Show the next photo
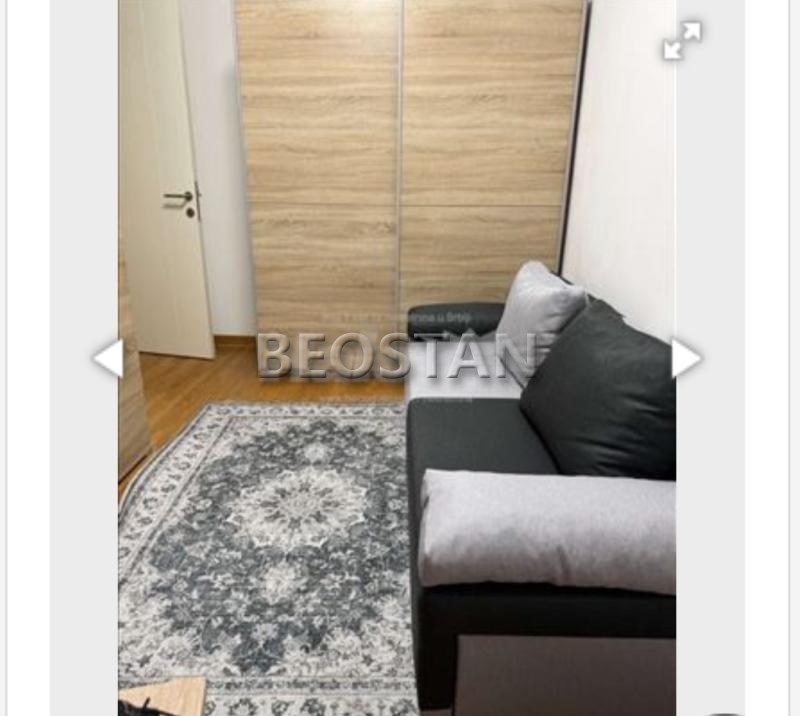Screen dimensions: 800x716 (x=685, y=358)
